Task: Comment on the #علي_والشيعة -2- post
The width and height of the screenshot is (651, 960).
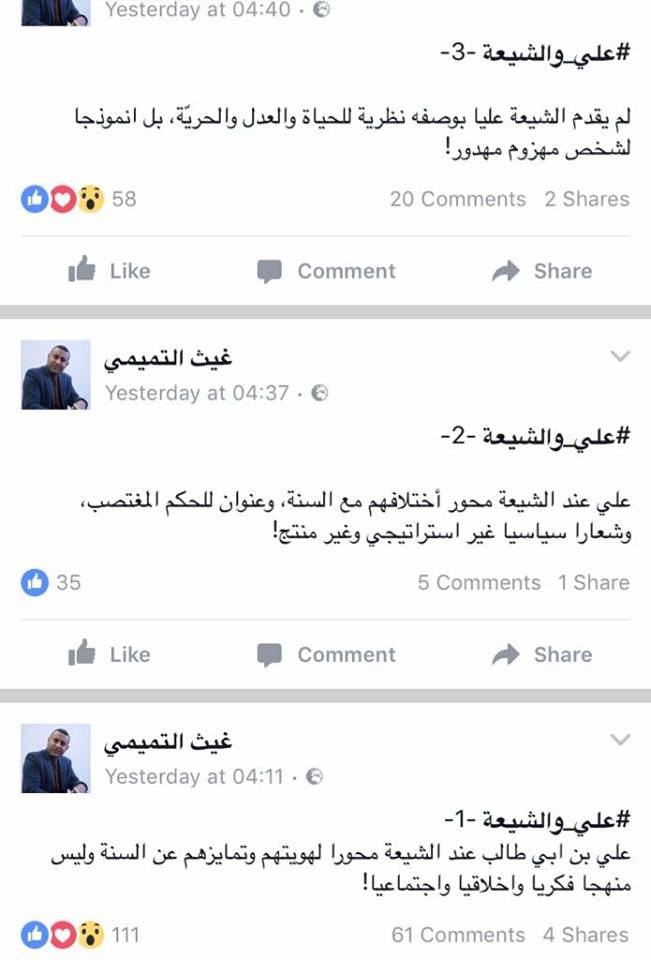Action: click(326, 655)
